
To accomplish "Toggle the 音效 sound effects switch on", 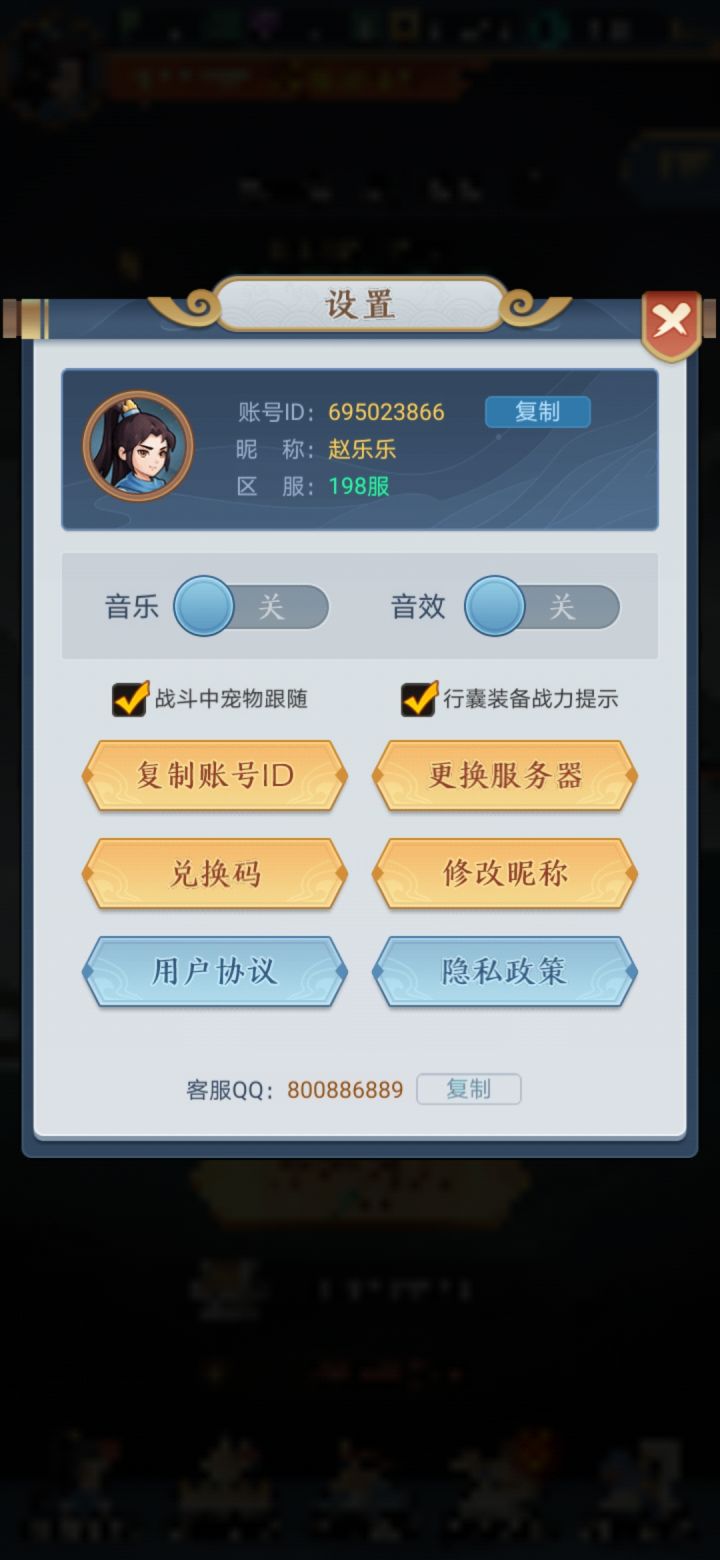I will coord(541,607).
